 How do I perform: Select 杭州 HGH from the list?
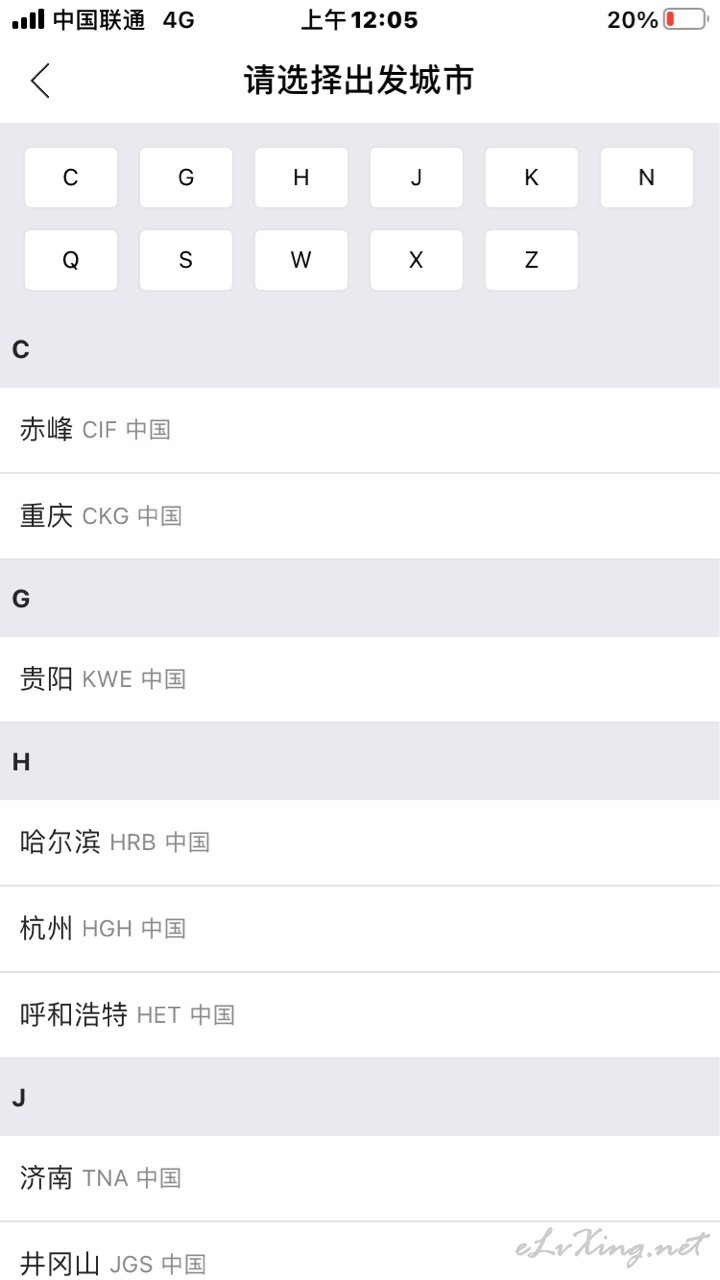point(360,928)
